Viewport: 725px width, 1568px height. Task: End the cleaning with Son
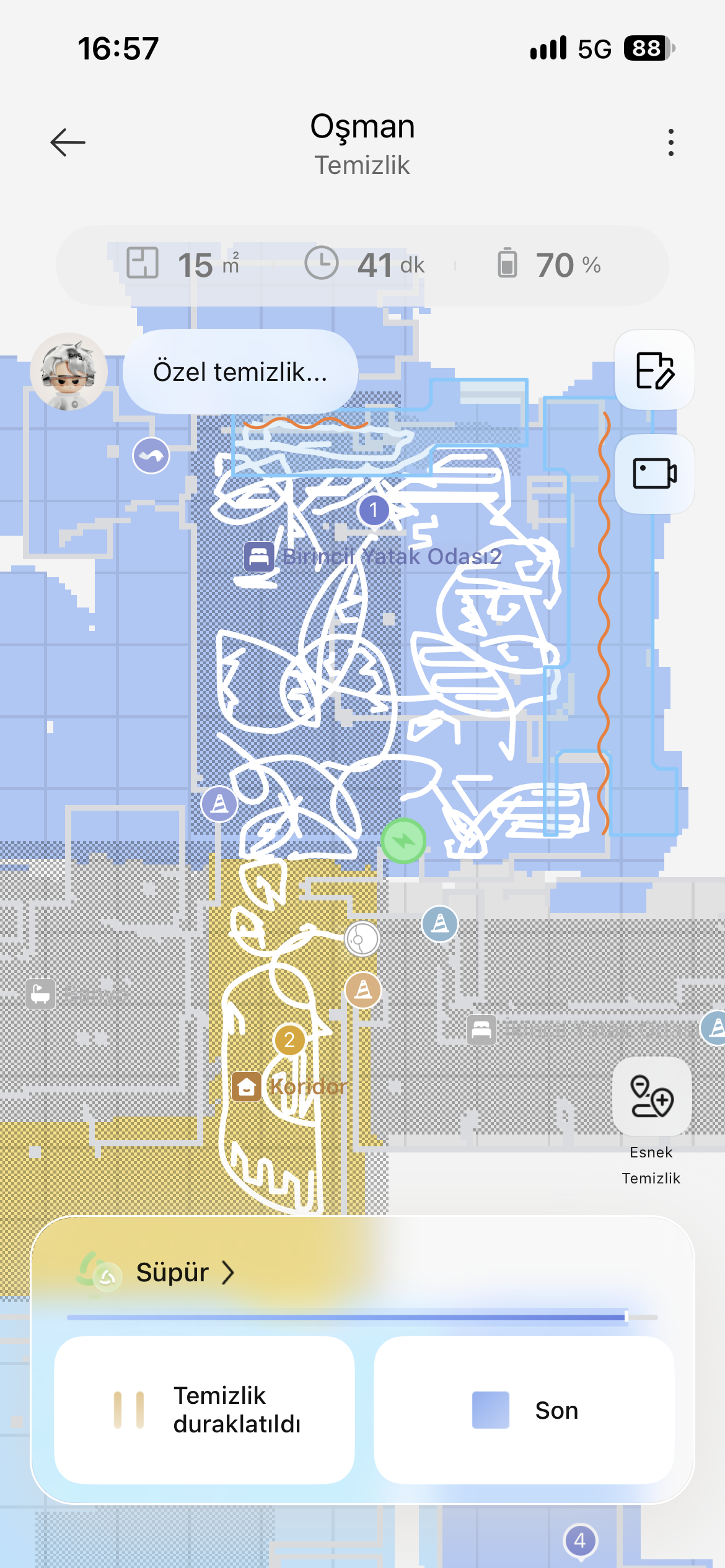524,1409
